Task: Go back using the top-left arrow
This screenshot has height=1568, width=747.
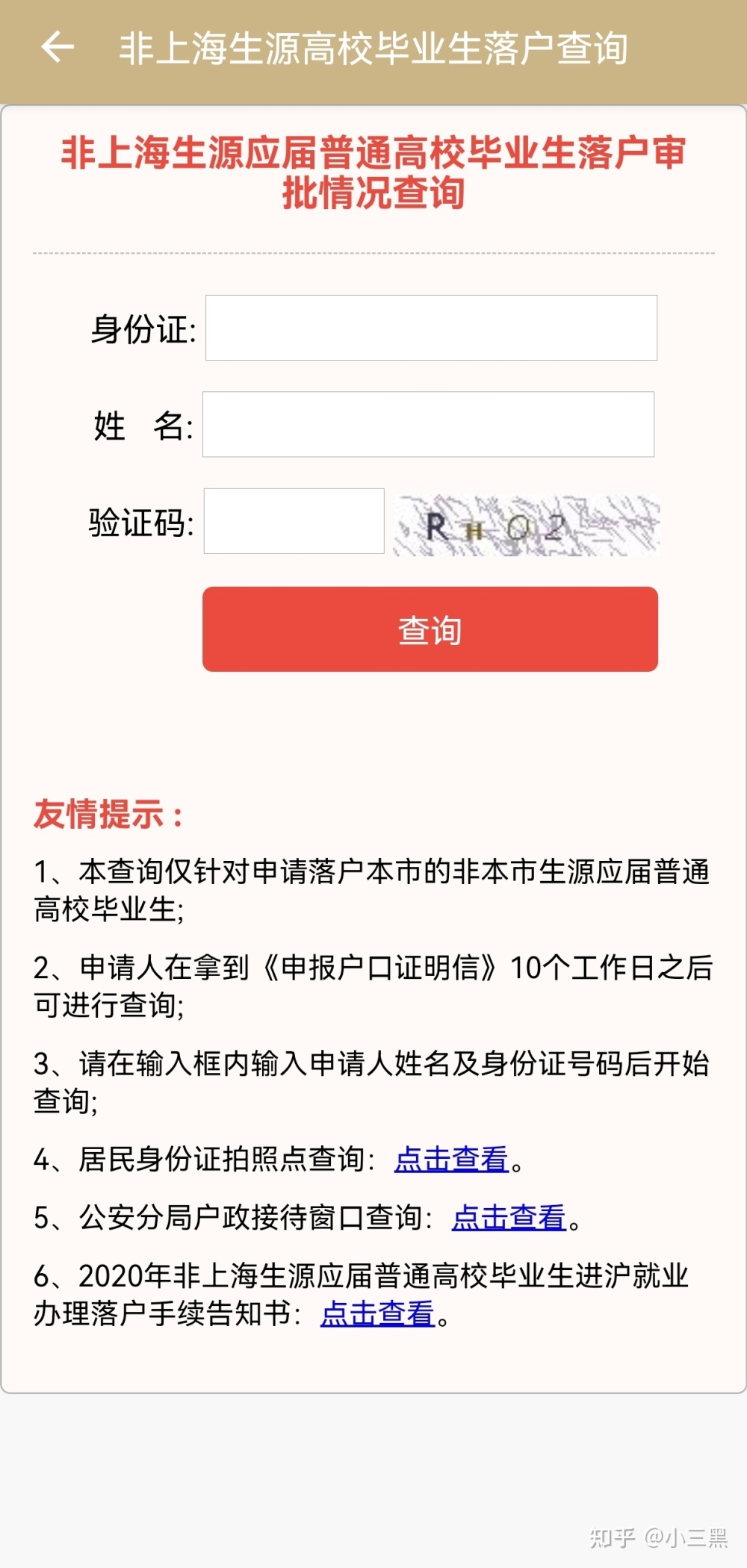Action: [58, 47]
